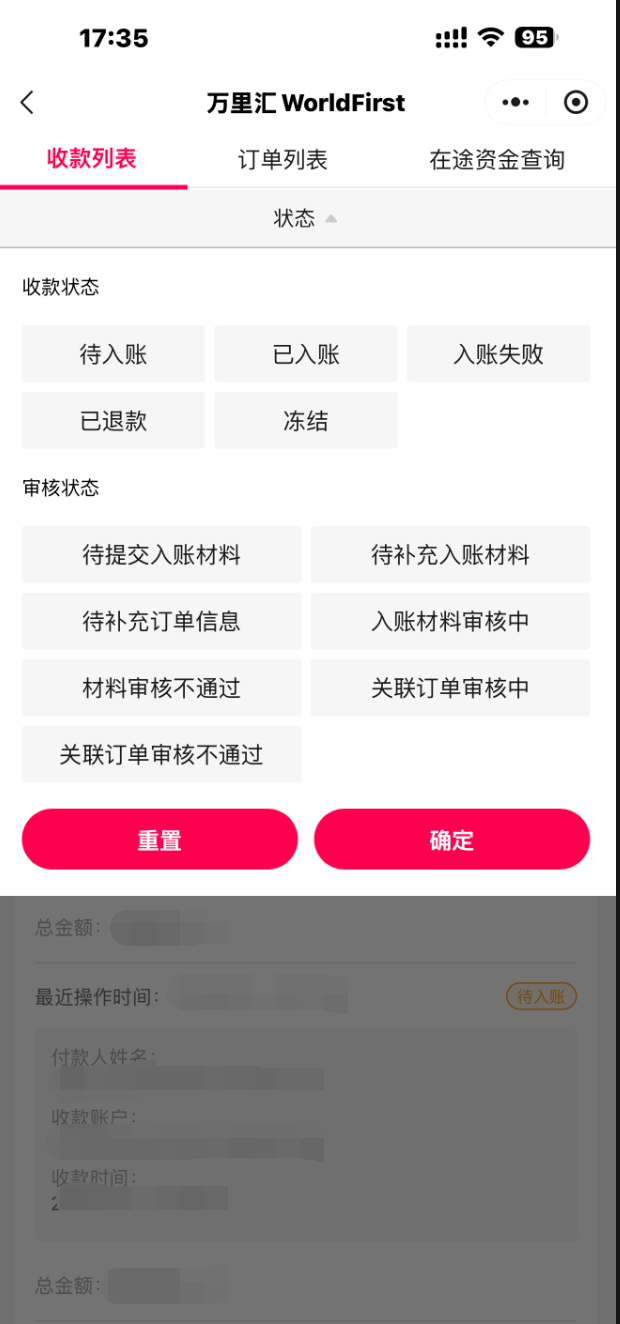Image resolution: width=620 pixels, height=1324 pixels.
Task: Reset filters with the 重置 button
Action: (160, 840)
